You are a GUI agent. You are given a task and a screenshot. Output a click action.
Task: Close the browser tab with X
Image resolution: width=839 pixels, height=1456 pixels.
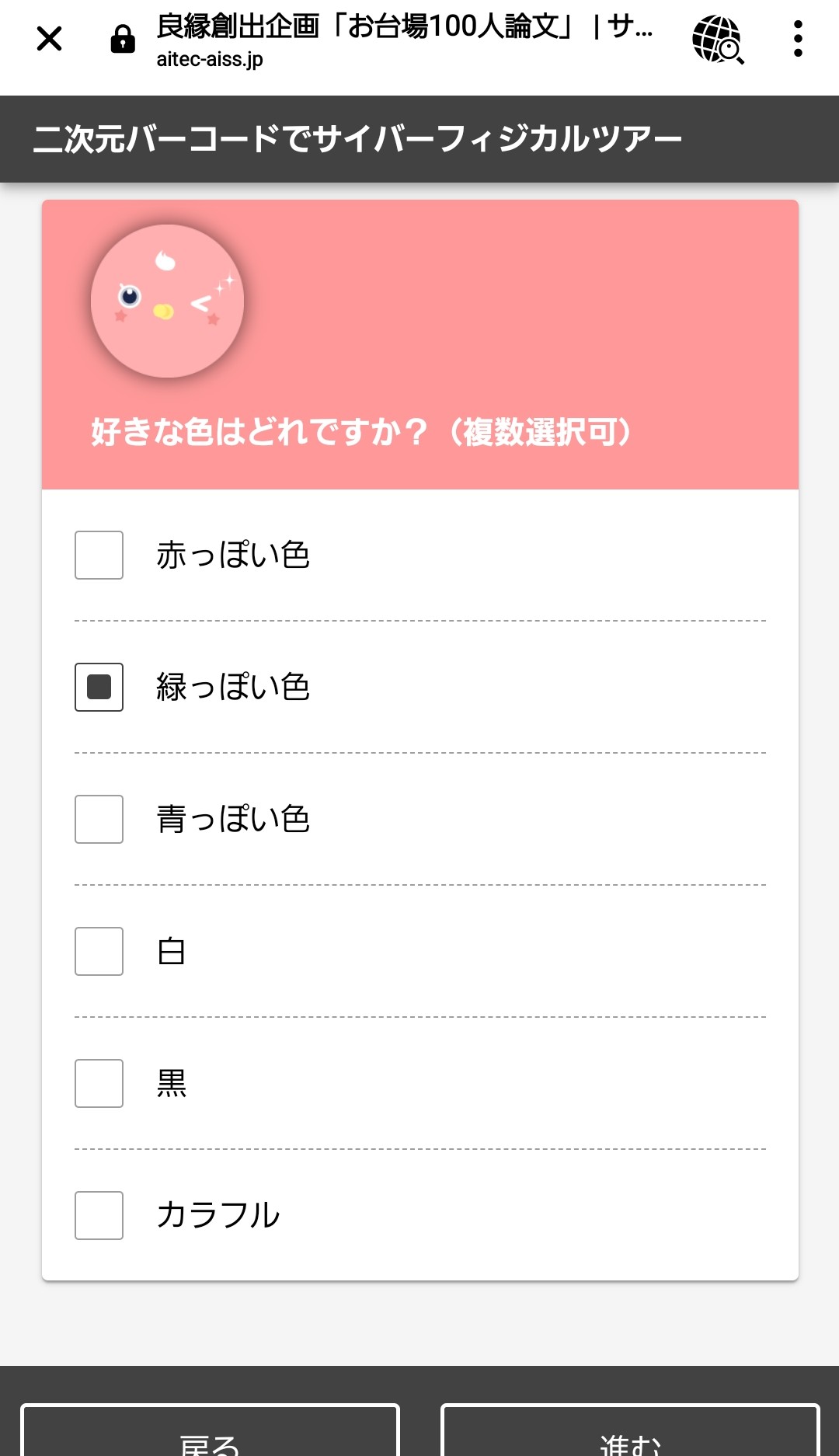pos(49,38)
